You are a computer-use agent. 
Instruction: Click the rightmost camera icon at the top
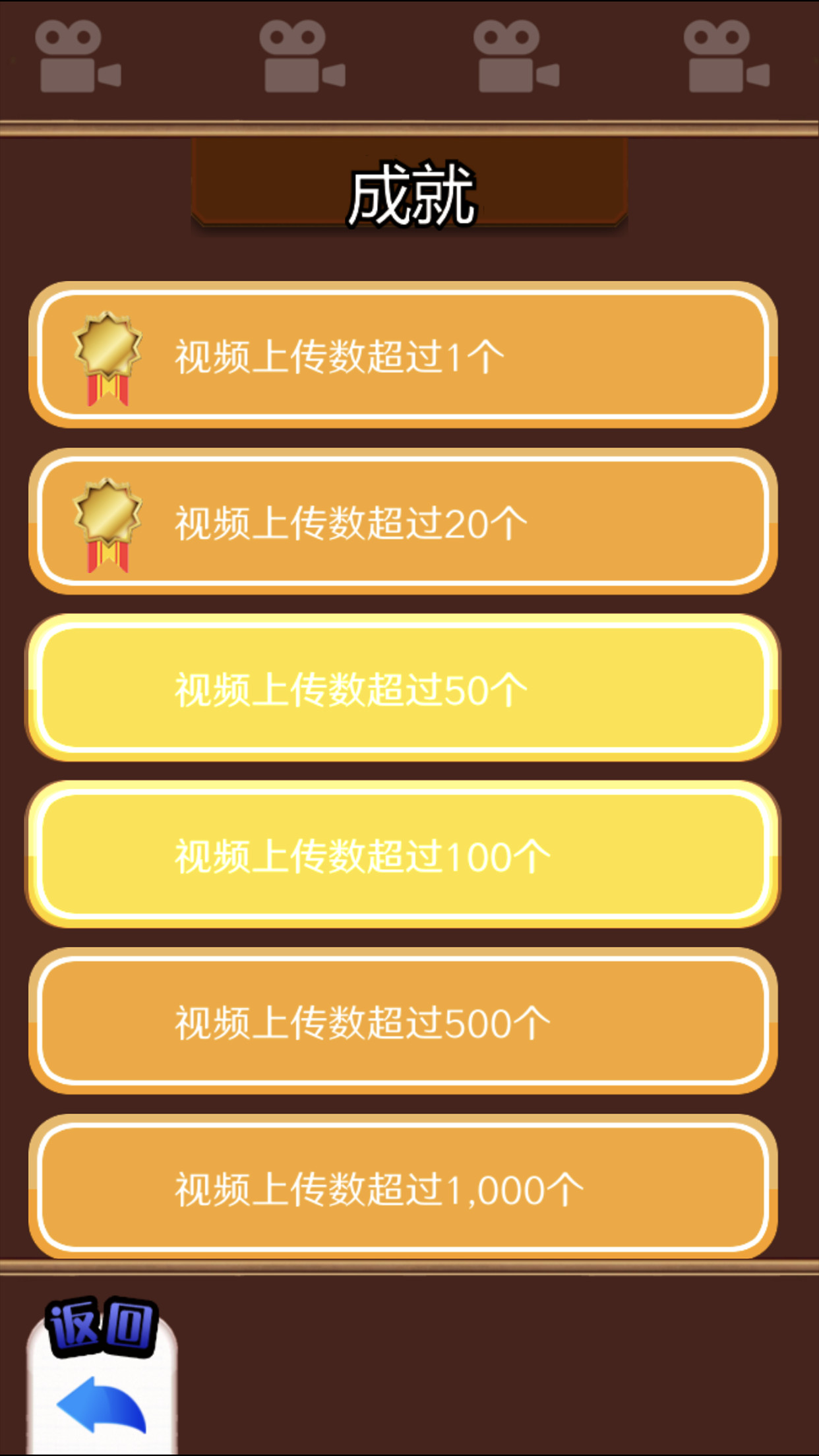[x=725, y=56]
